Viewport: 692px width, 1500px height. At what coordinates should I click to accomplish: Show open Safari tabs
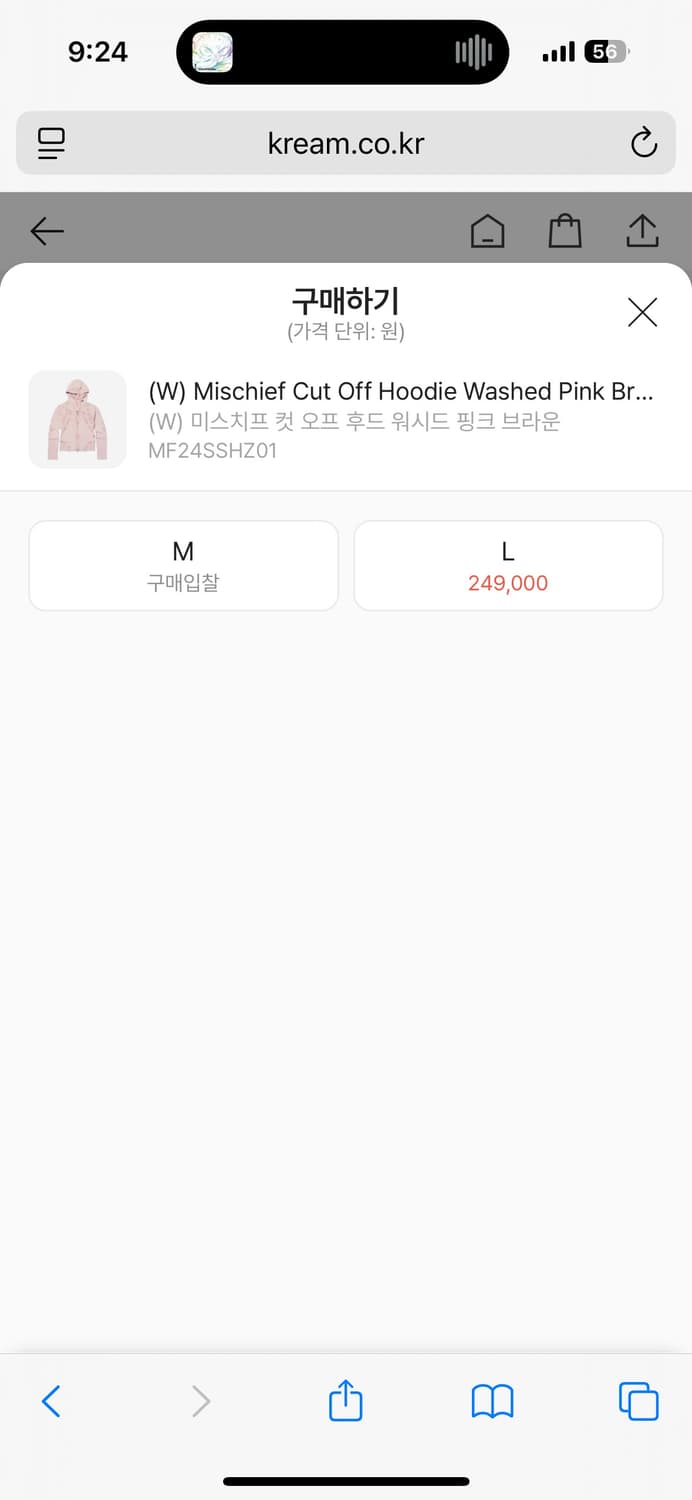coord(638,1401)
